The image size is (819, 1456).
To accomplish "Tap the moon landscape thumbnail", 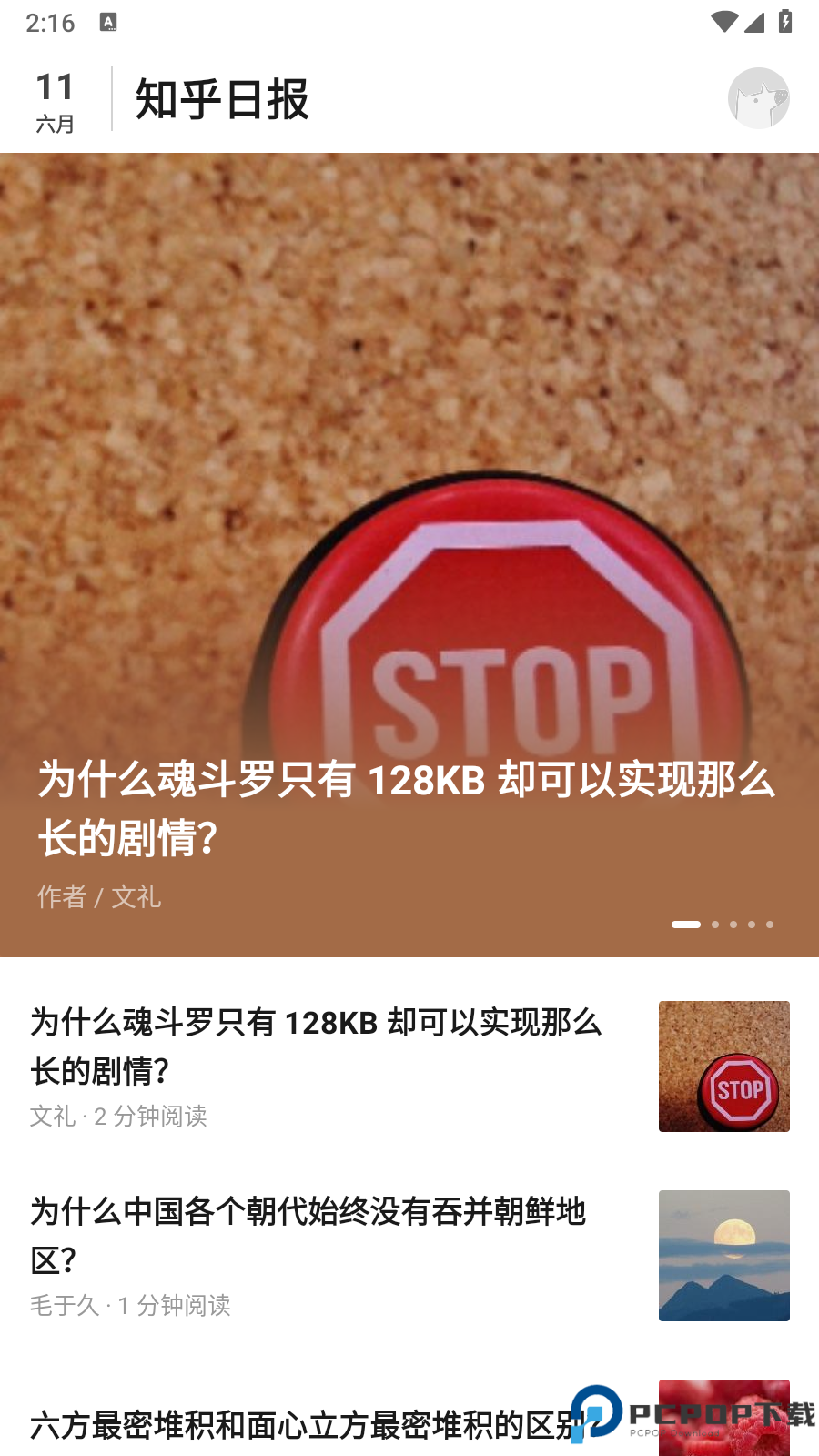I will click(723, 1255).
